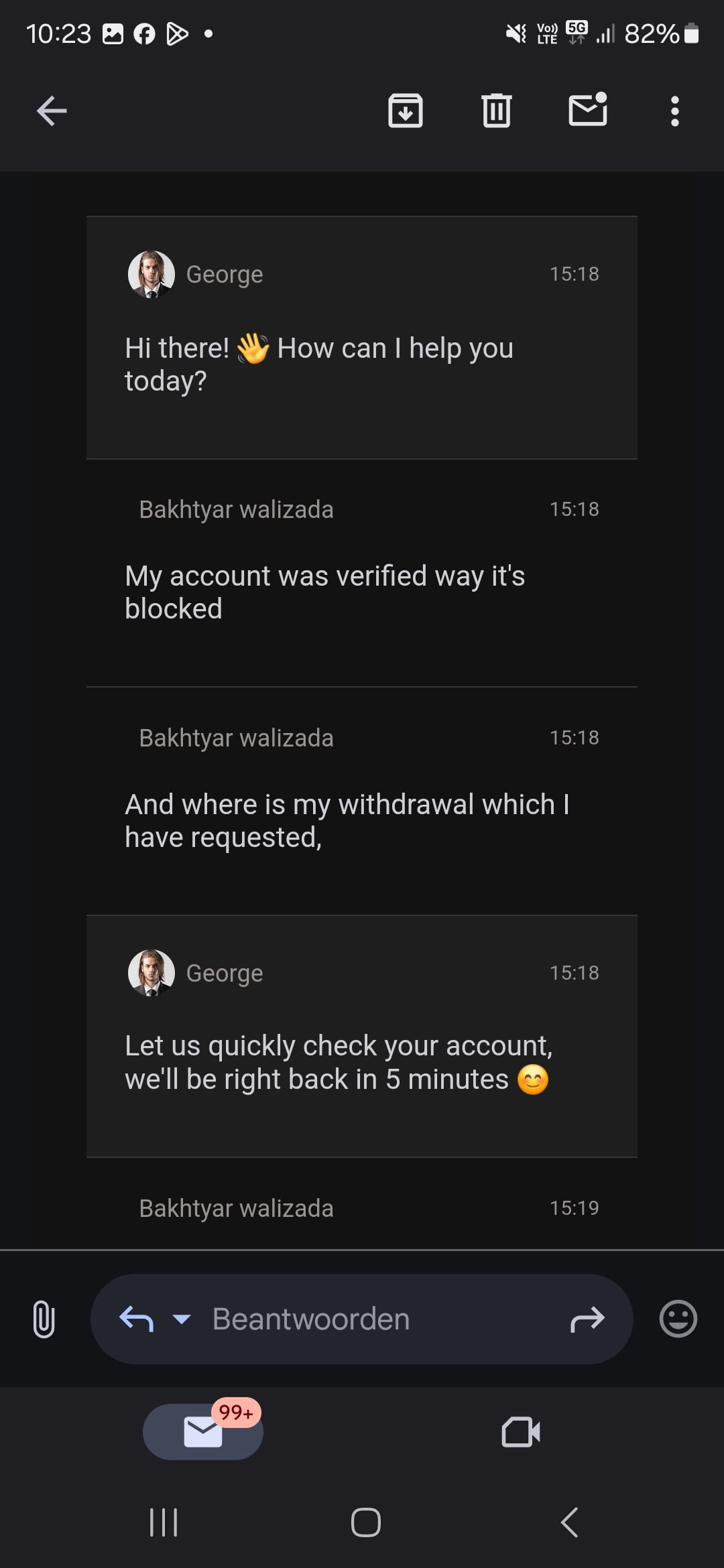
Task: Open the overflow menu
Action: click(675, 111)
